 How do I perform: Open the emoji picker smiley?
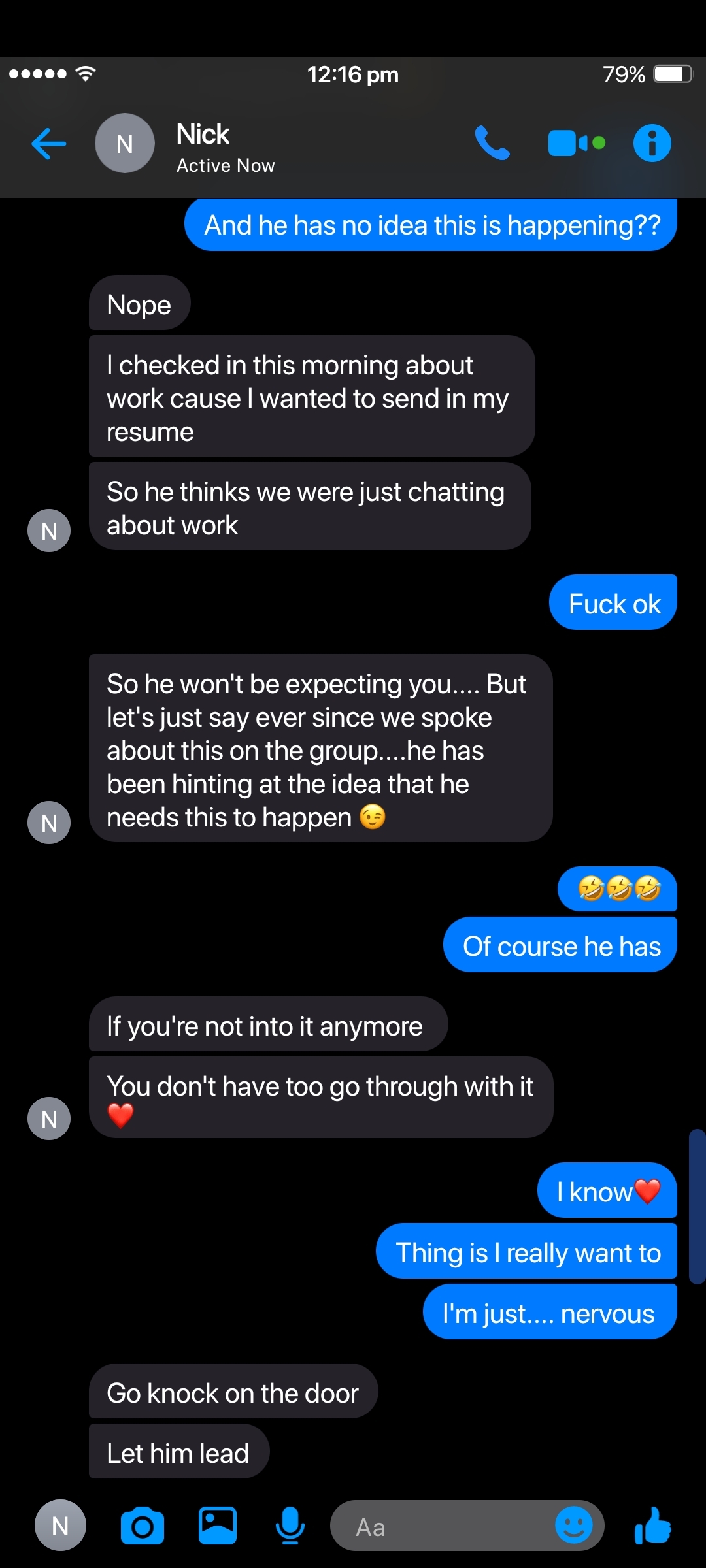click(x=574, y=1526)
